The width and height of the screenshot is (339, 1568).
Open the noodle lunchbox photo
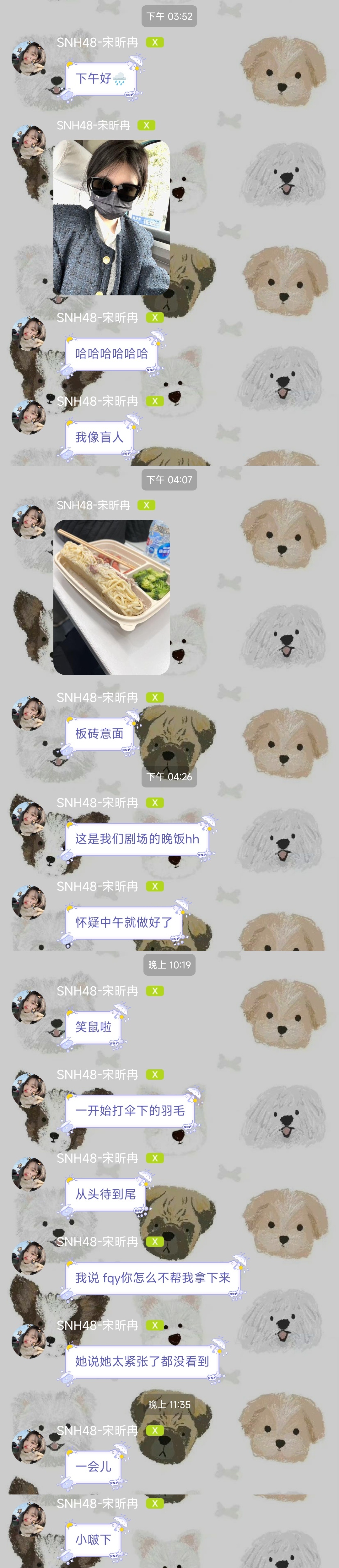pos(111,596)
